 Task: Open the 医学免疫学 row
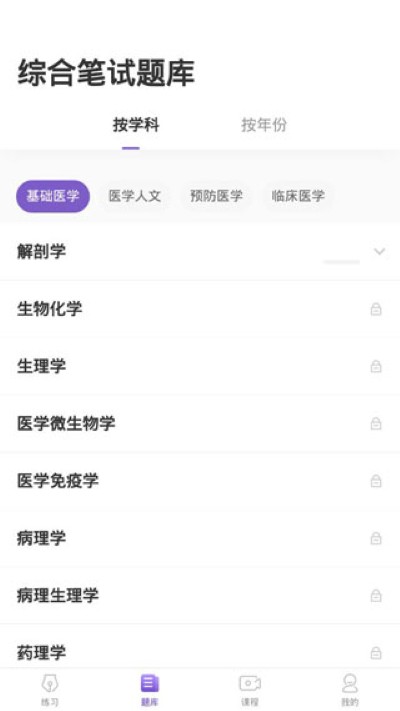(x=200, y=481)
